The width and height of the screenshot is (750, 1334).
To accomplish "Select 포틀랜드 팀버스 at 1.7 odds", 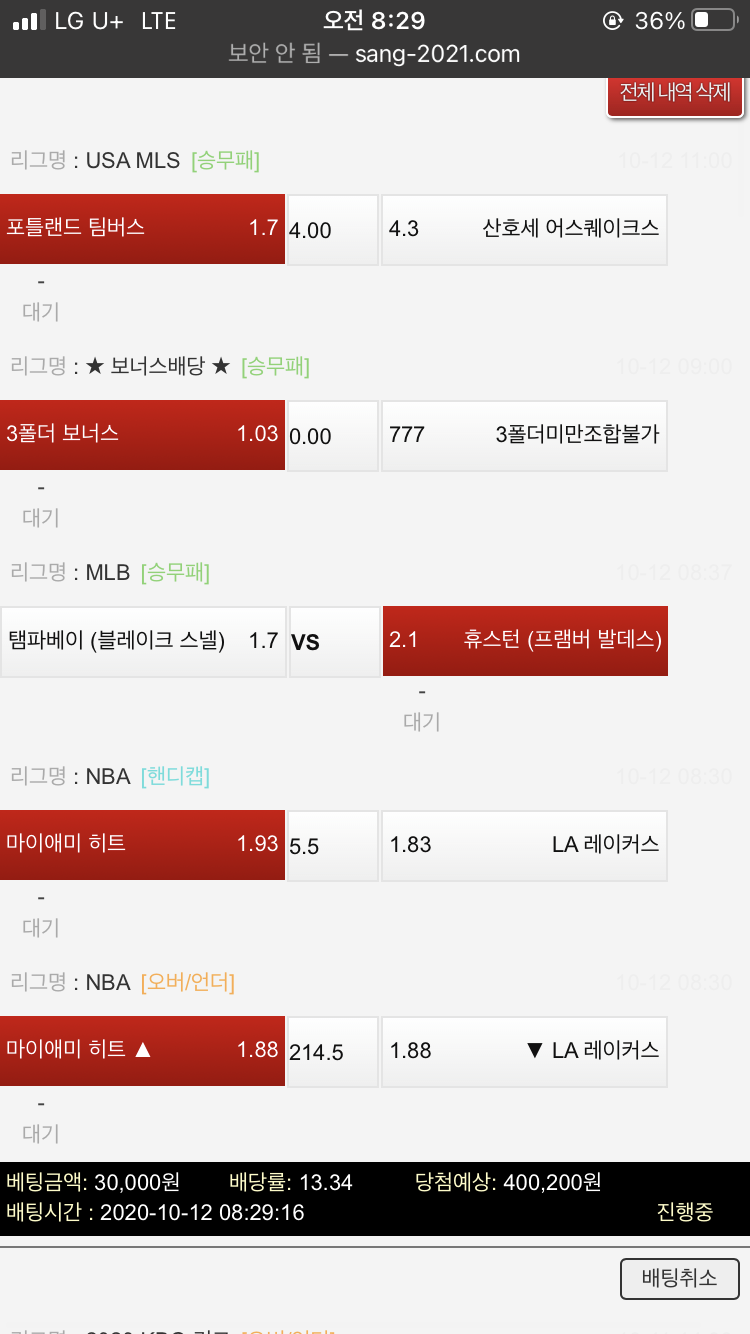I will [142, 229].
